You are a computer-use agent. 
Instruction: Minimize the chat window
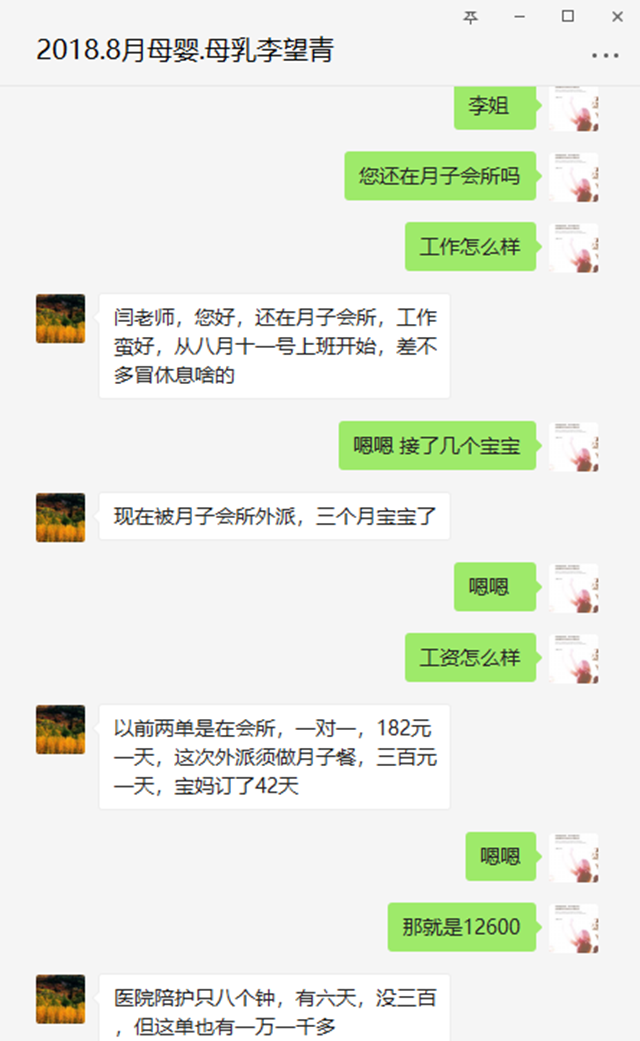tap(519, 17)
